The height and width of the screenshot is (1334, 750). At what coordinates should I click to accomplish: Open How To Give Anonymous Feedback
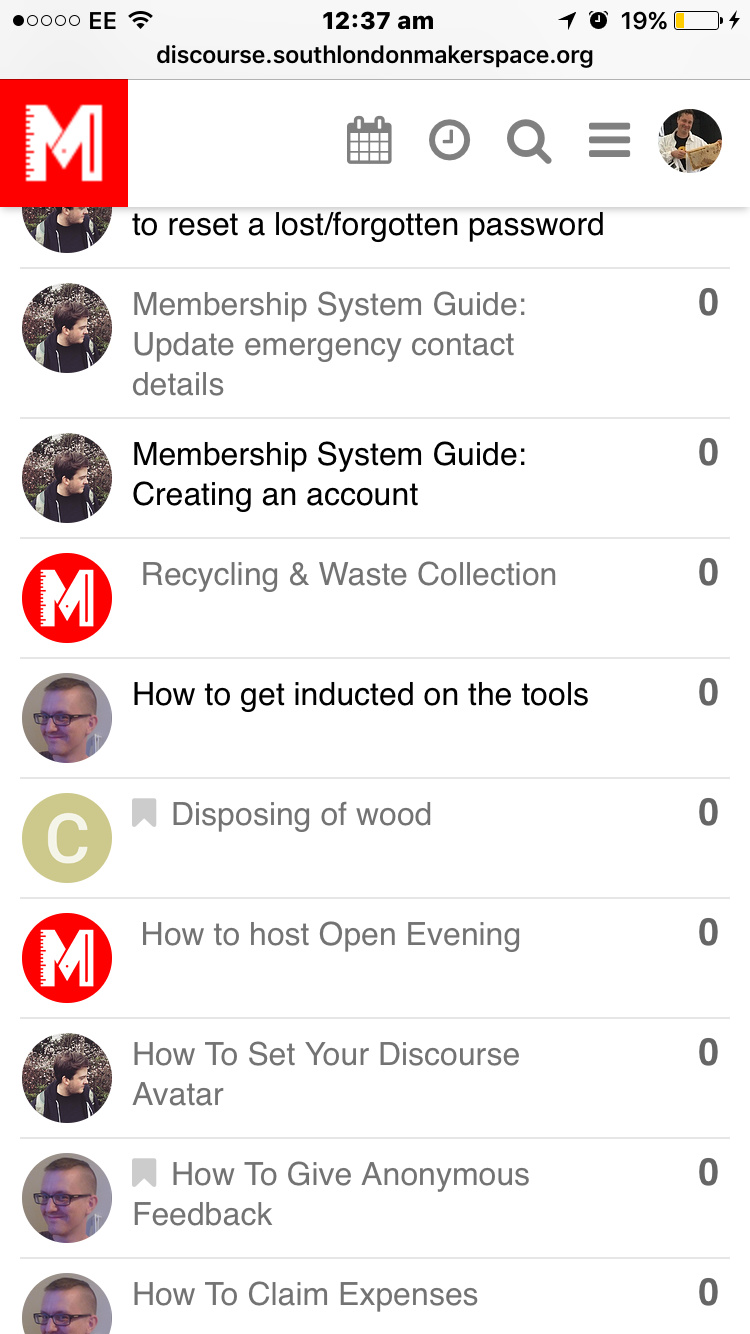pos(330,1194)
